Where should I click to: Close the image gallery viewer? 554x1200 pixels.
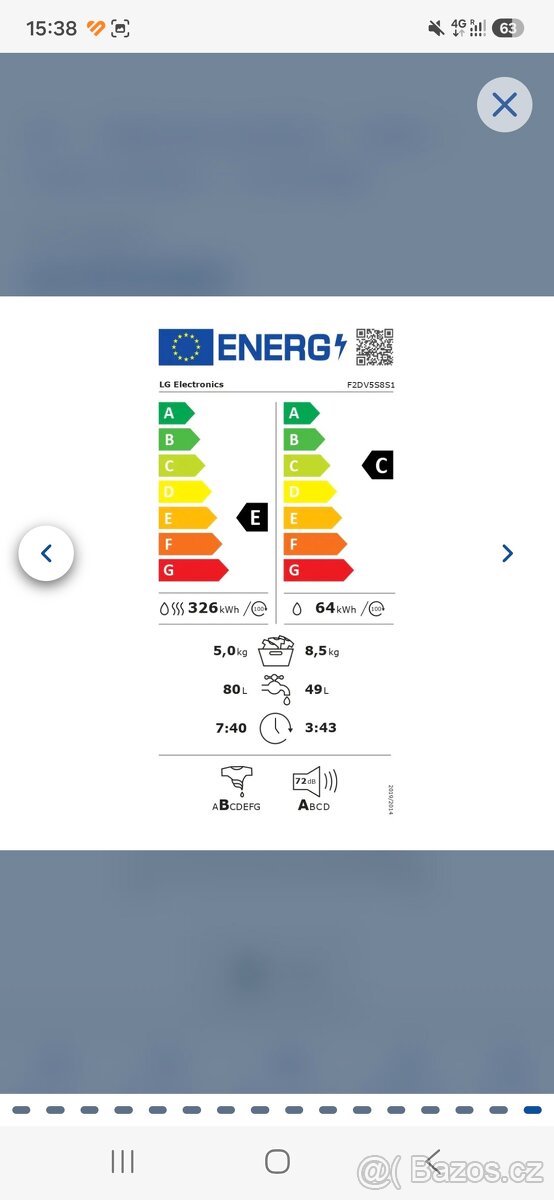504,104
